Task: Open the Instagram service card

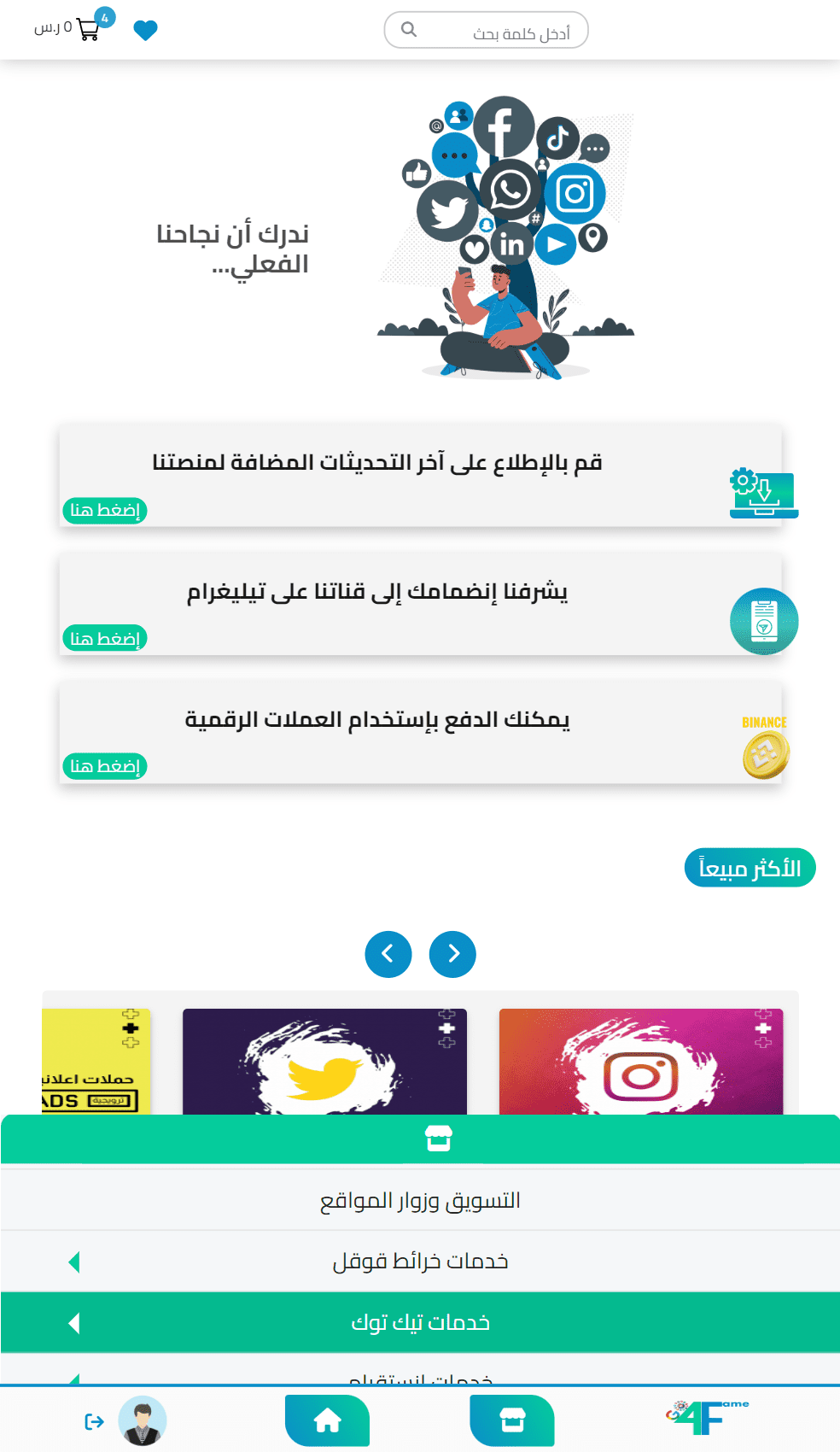Action: tap(640, 1062)
